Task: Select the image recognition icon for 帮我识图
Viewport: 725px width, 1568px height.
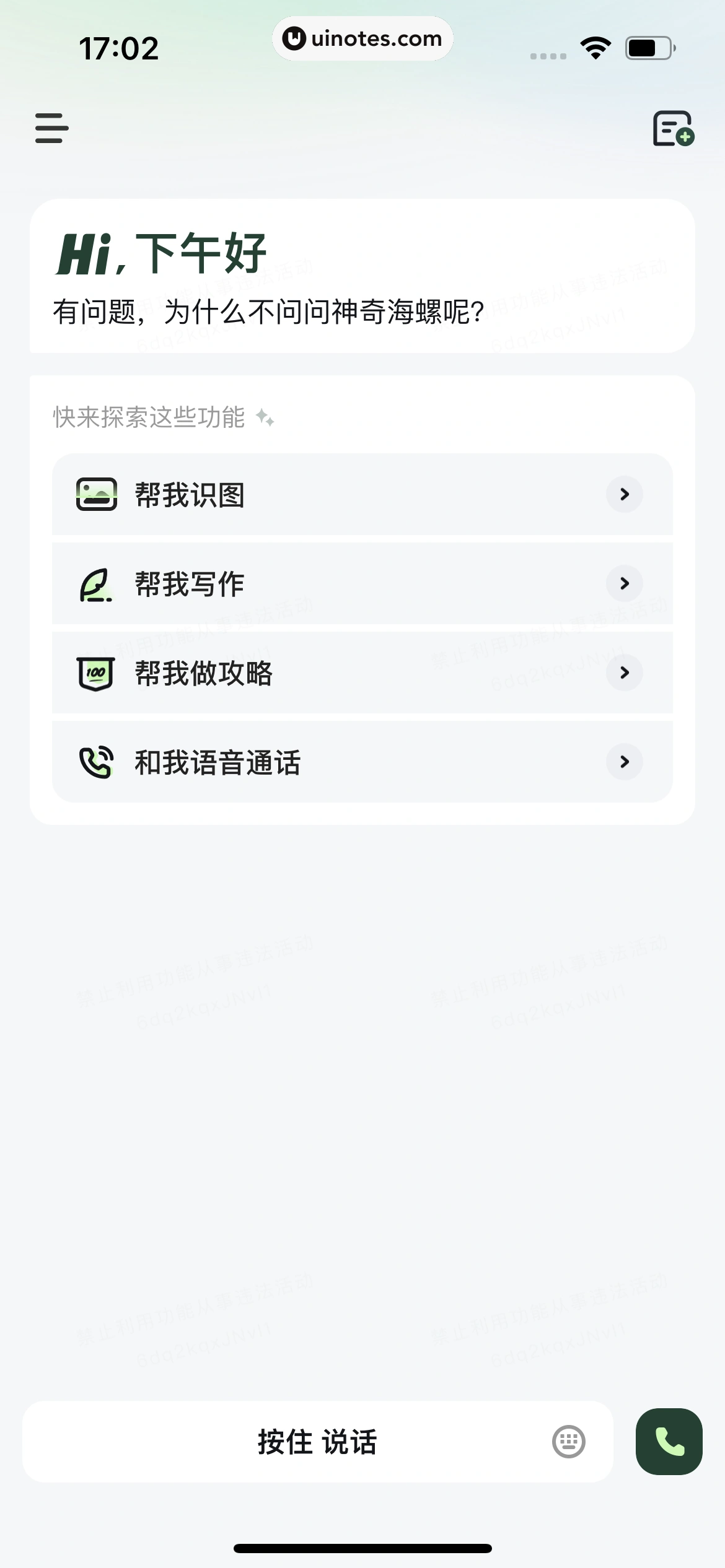Action: point(97,494)
